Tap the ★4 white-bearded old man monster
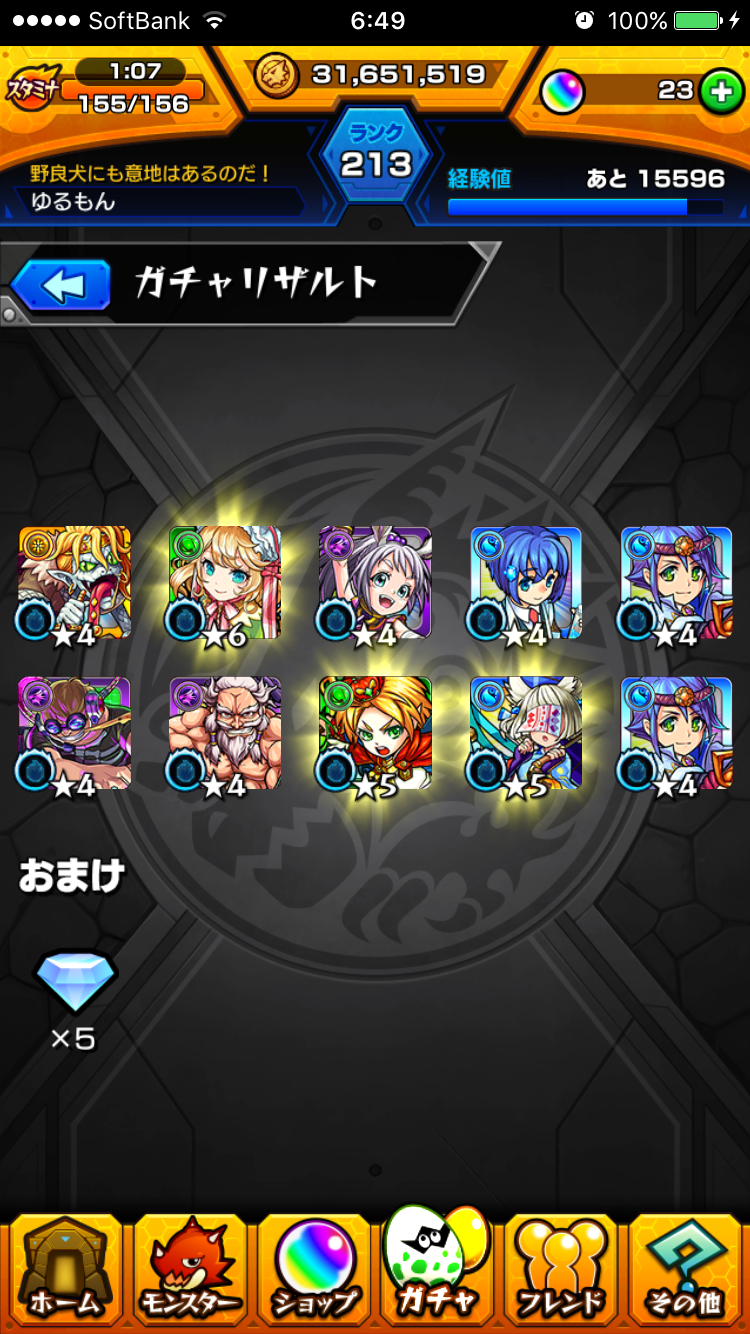The width and height of the screenshot is (750, 1334). click(x=225, y=733)
